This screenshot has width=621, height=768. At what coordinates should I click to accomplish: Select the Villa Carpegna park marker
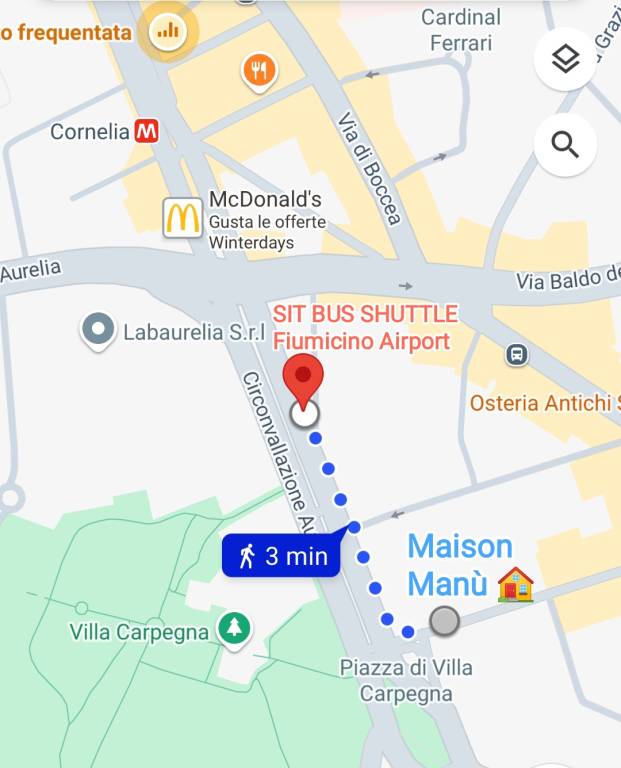tap(236, 628)
